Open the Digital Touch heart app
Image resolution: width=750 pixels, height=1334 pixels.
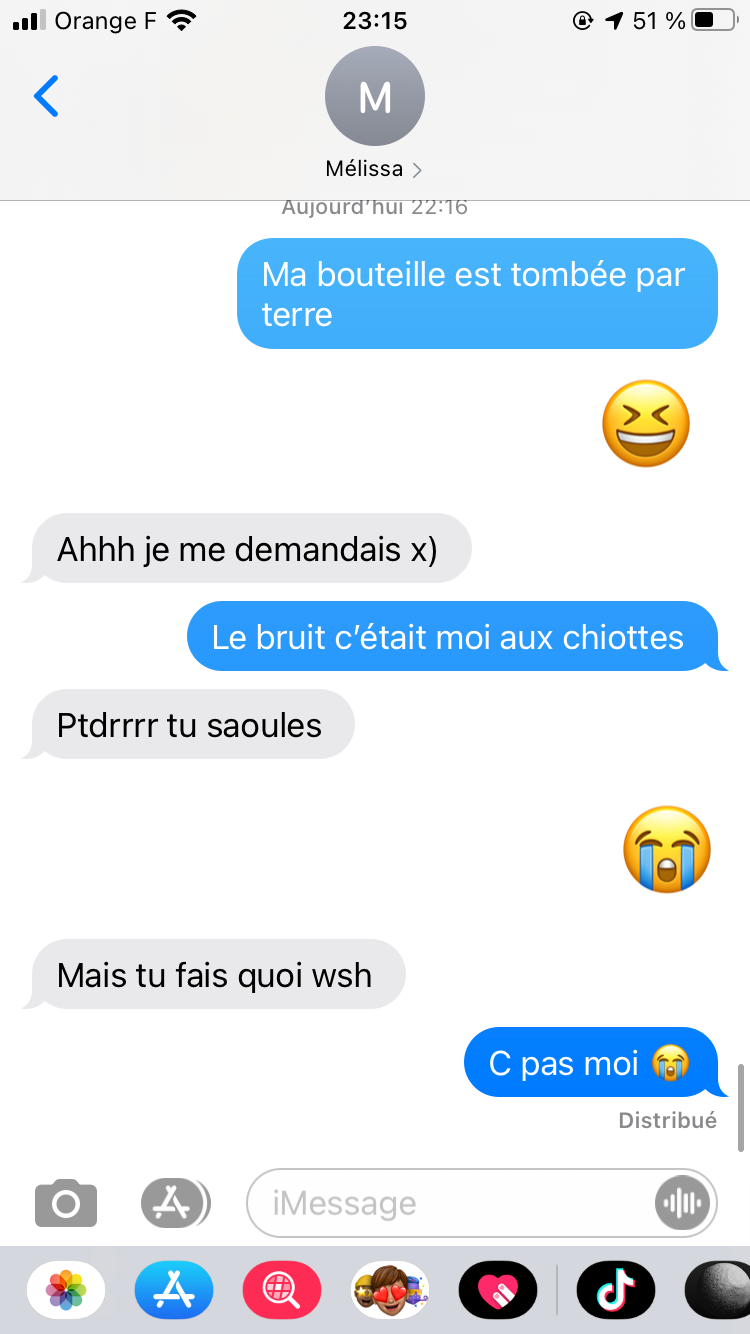click(x=498, y=1290)
